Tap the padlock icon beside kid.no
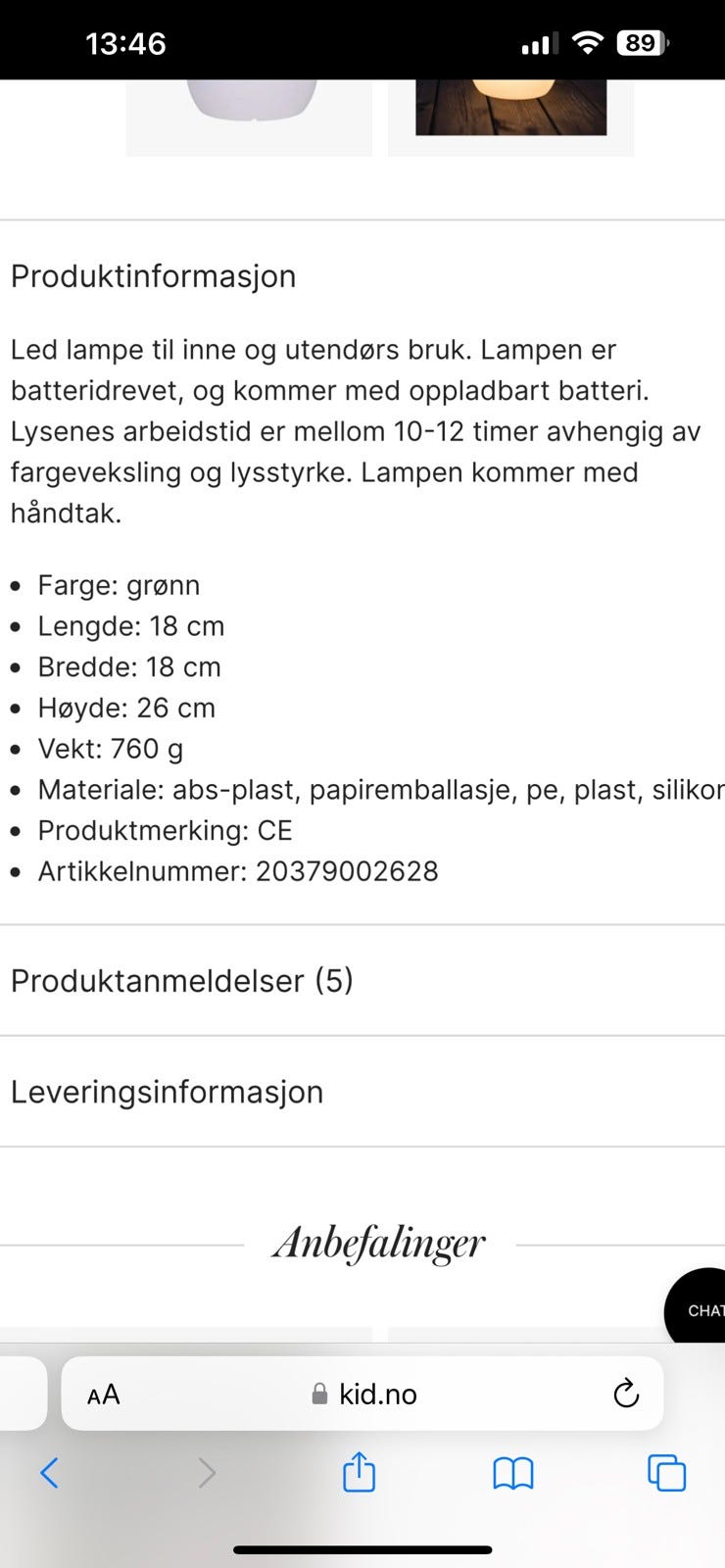 (318, 1394)
